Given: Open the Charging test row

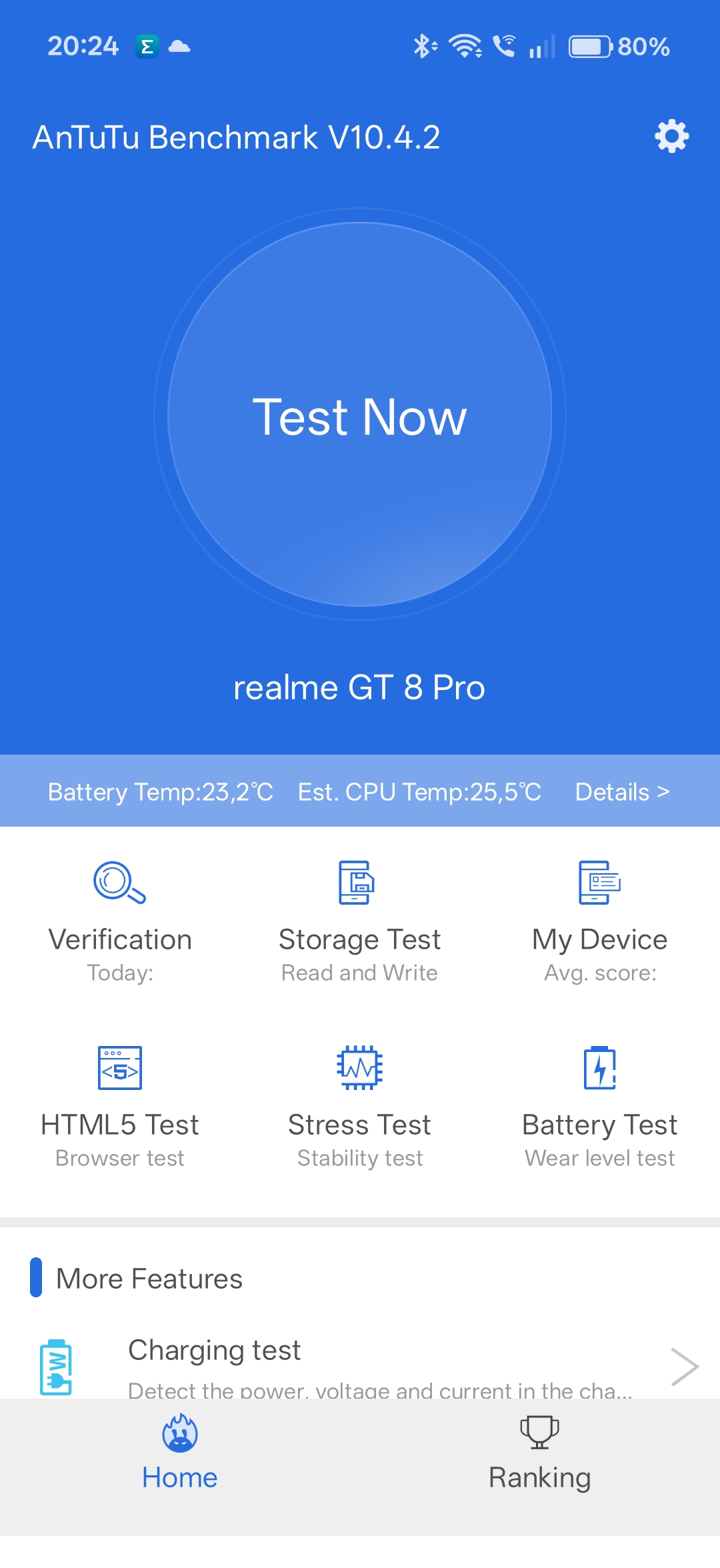Looking at the screenshot, I should point(360,1365).
